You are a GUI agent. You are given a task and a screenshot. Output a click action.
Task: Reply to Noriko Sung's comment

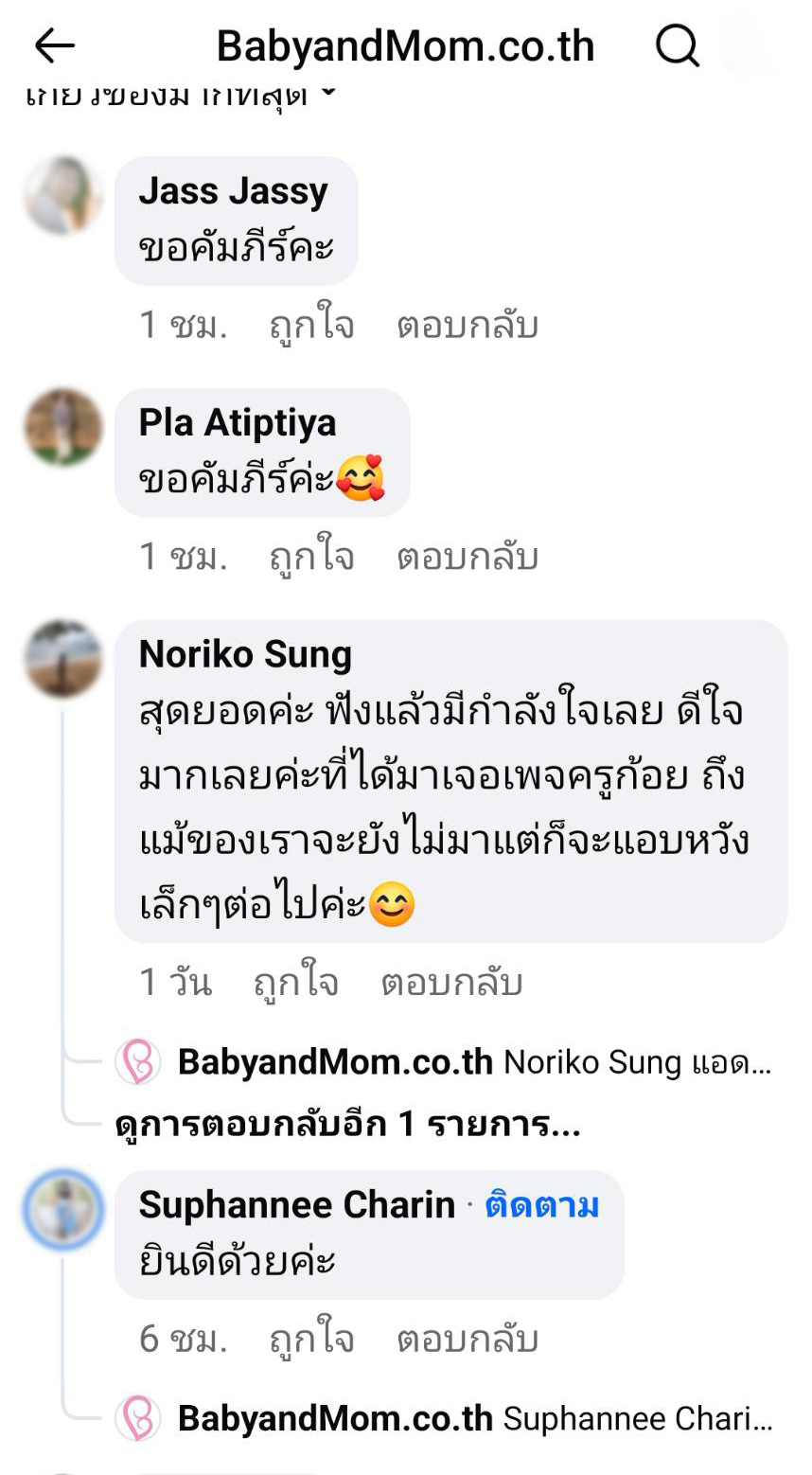tap(451, 983)
